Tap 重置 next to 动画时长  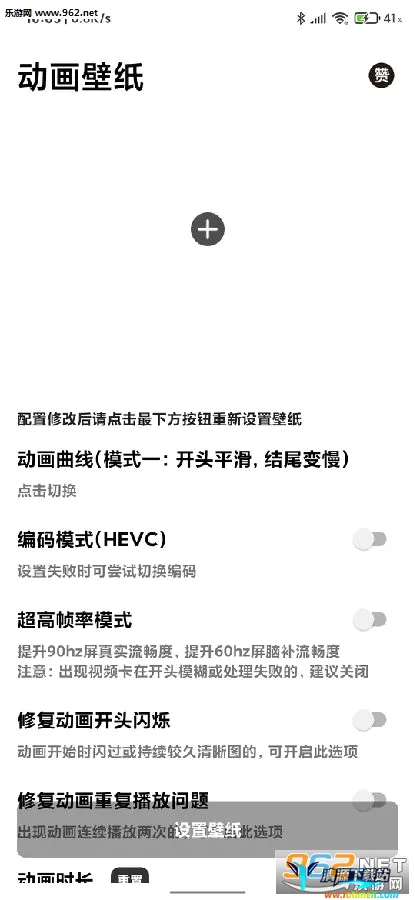130,876
